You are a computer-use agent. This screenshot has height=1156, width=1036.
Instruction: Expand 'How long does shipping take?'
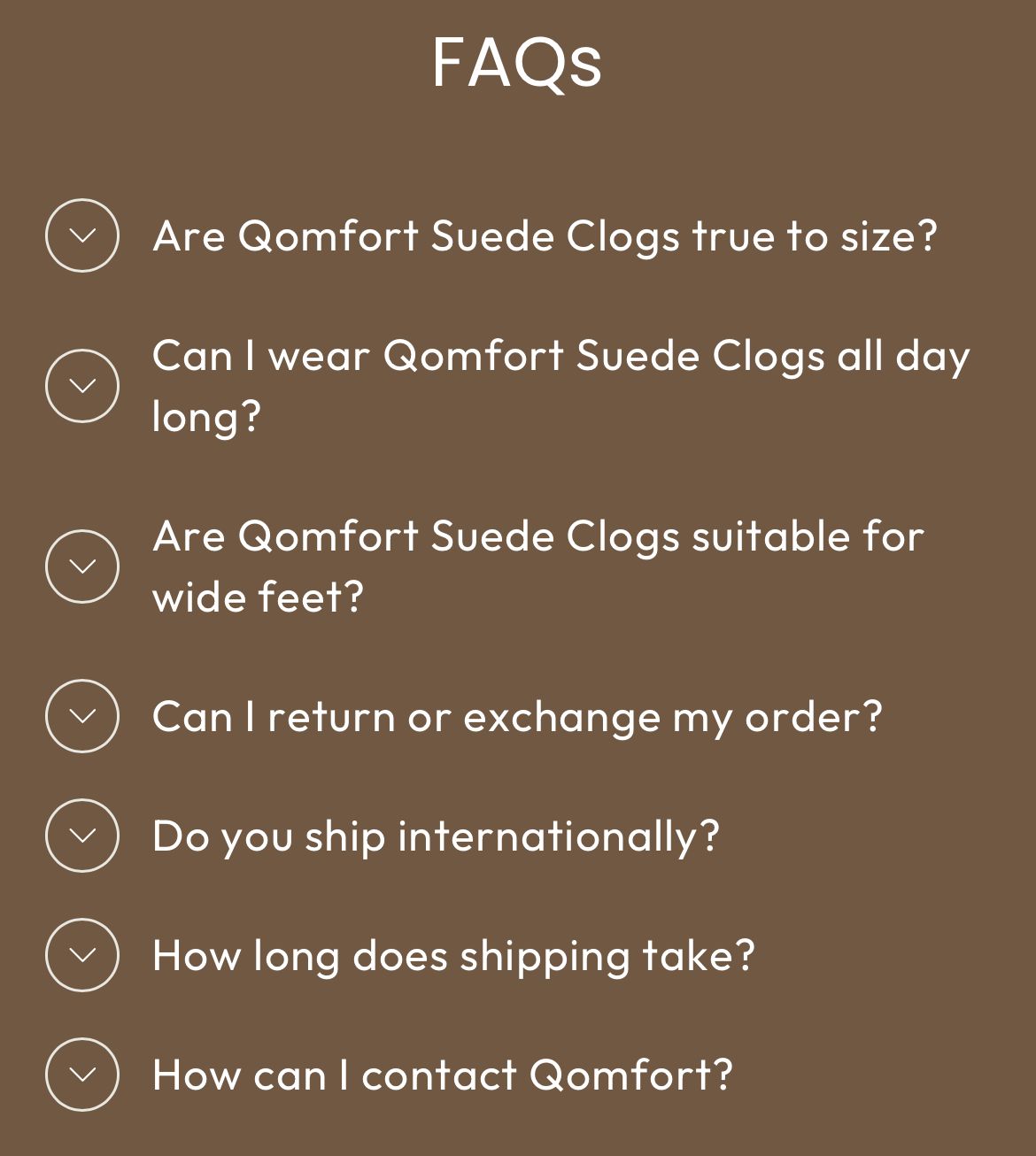[x=82, y=955]
